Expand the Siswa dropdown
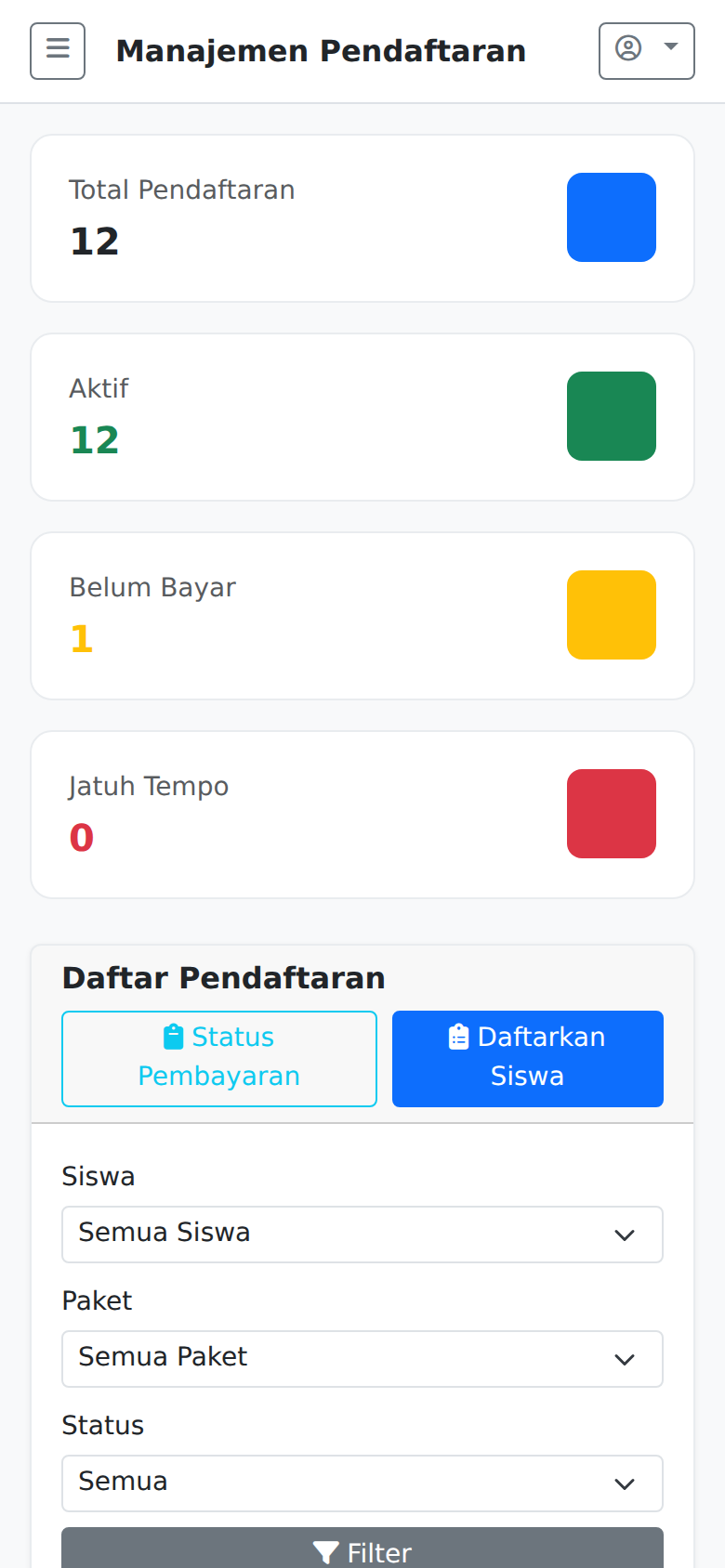Screen dimensions: 725x1568 362,1234
